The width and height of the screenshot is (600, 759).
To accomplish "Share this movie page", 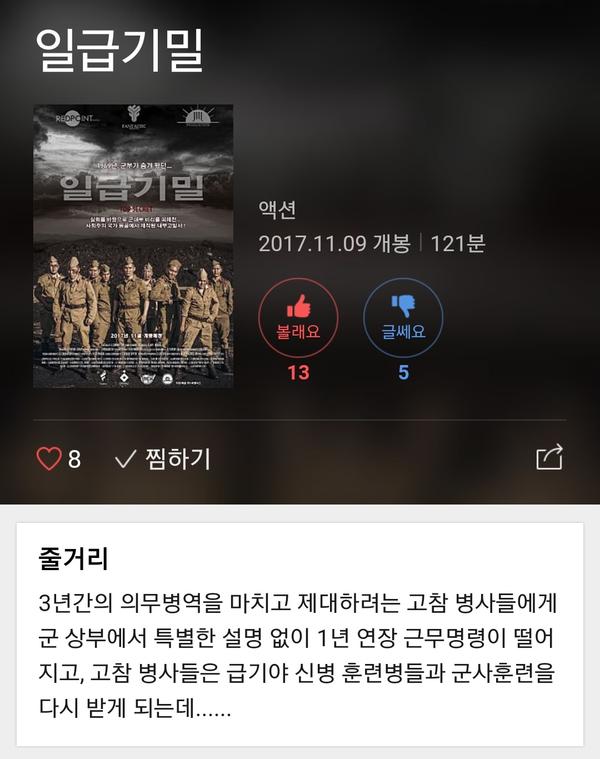I will (x=549, y=457).
